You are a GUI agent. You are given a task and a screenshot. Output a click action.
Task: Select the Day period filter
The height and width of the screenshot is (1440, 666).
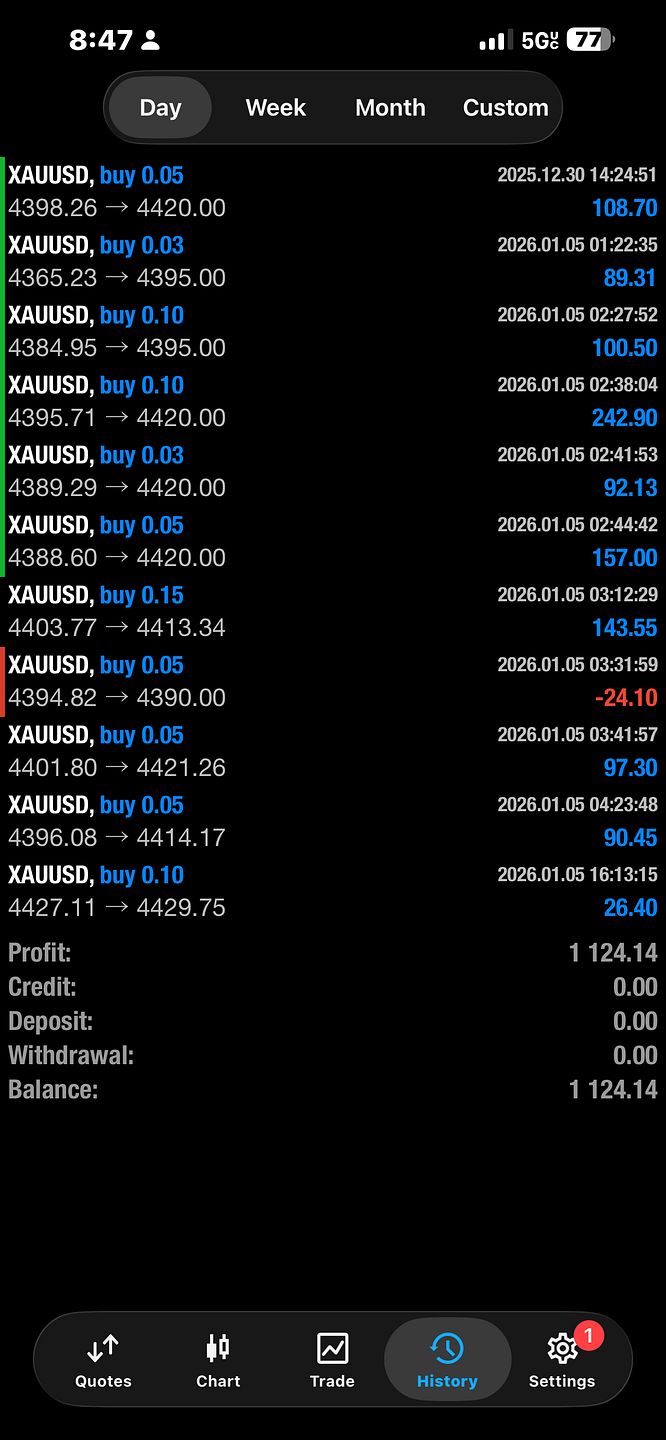160,107
